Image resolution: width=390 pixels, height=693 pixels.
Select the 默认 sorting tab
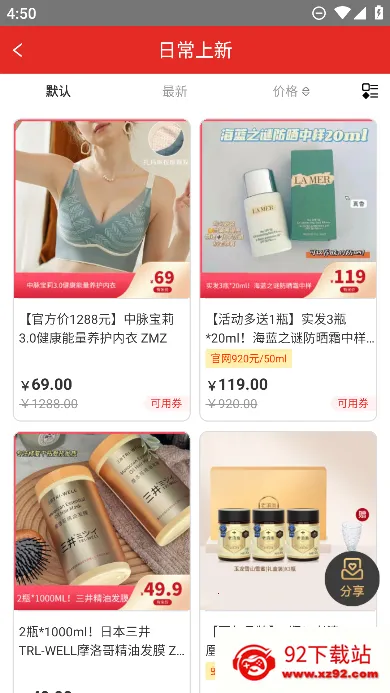pyautogui.click(x=58, y=91)
